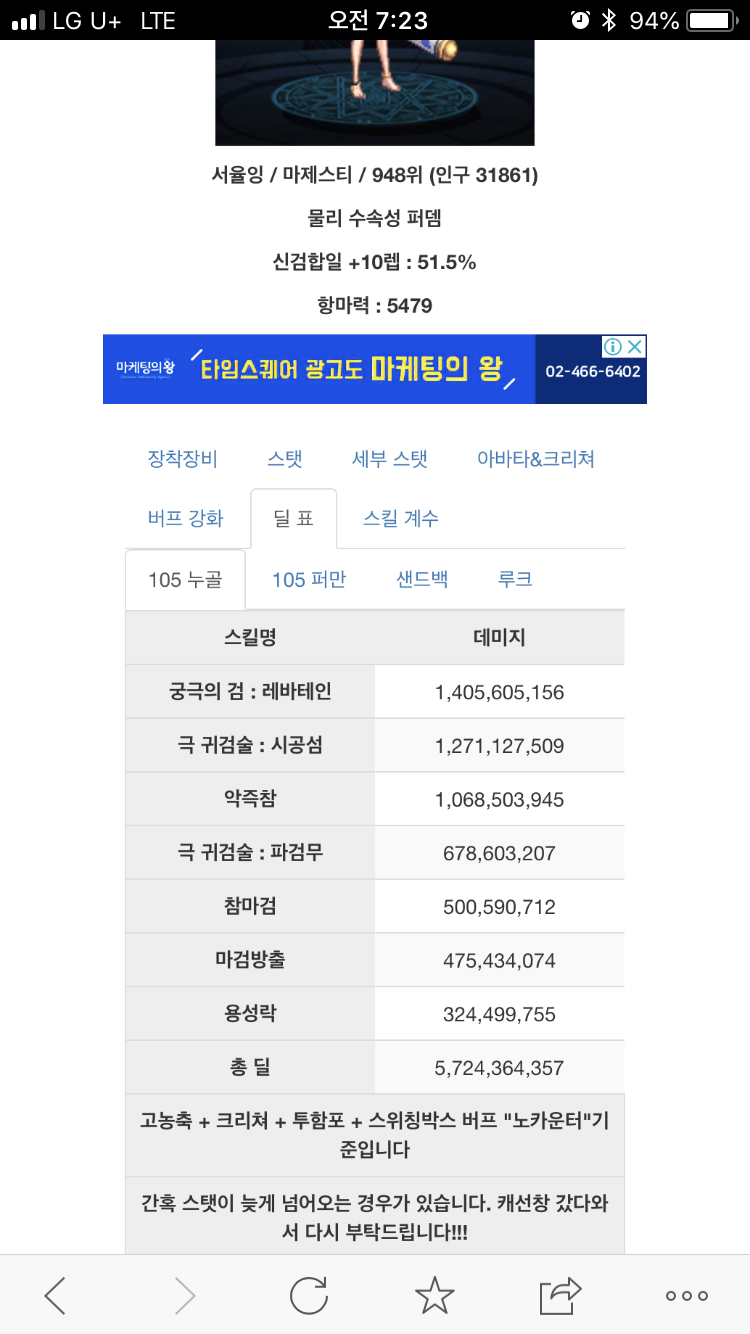Switch to the 105 퍼만 sub-tab

[x=309, y=579]
